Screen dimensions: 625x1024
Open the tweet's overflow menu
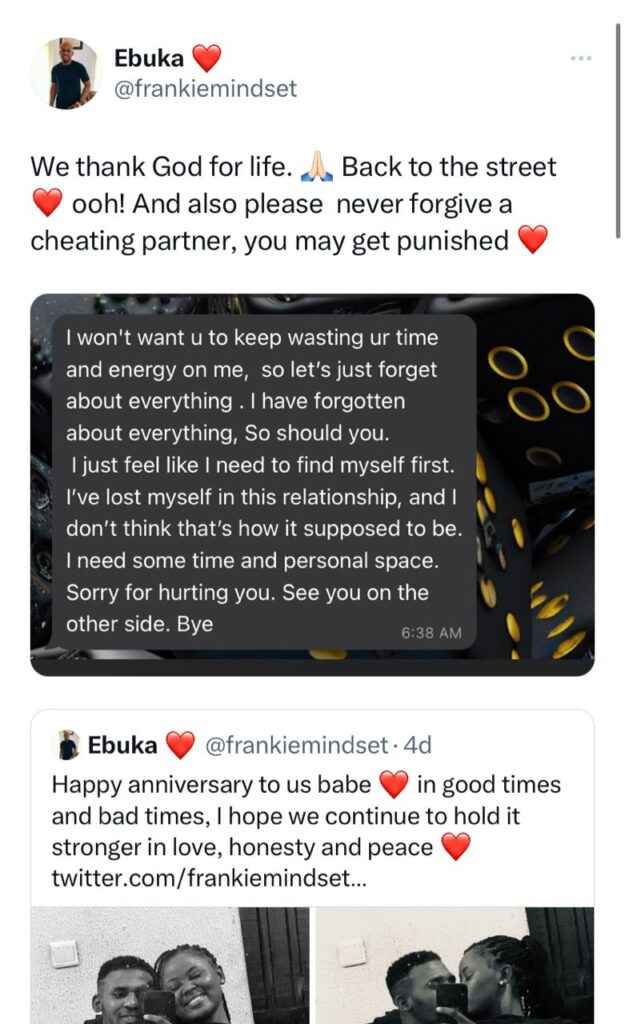(581, 58)
